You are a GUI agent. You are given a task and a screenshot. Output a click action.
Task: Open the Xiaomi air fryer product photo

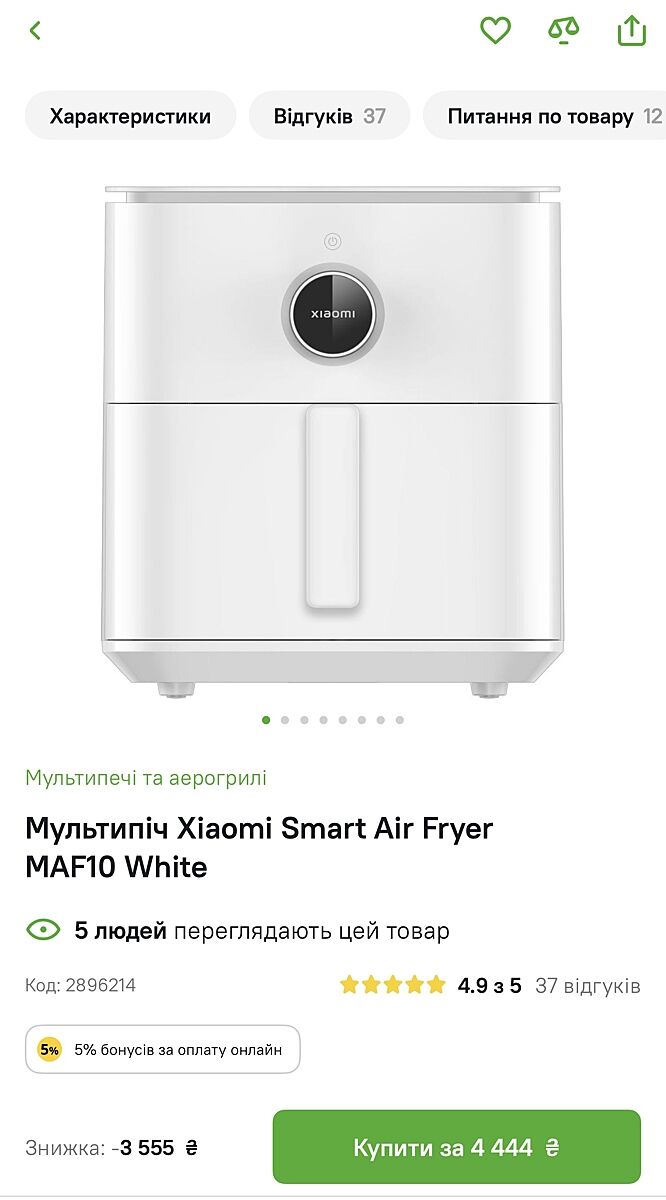pyautogui.click(x=332, y=440)
